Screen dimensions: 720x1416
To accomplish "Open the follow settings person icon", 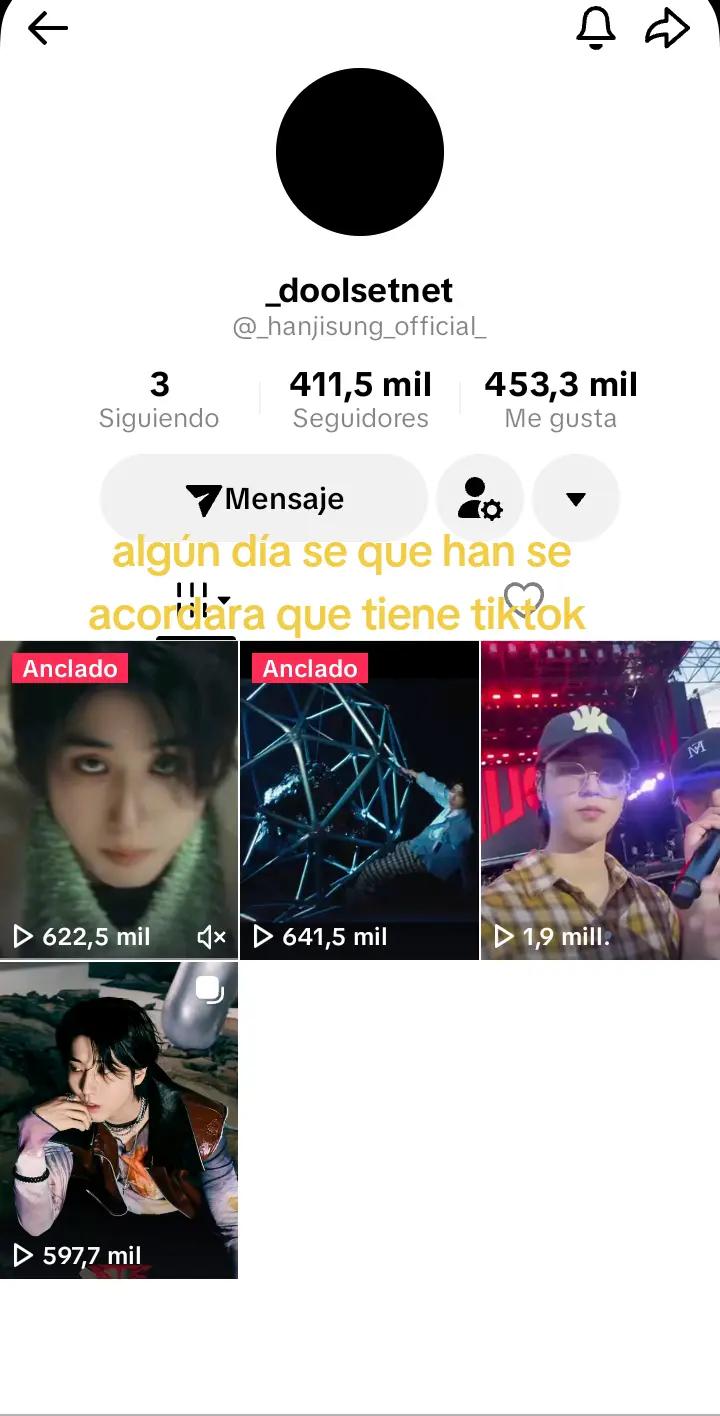I will [x=480, y=498].
